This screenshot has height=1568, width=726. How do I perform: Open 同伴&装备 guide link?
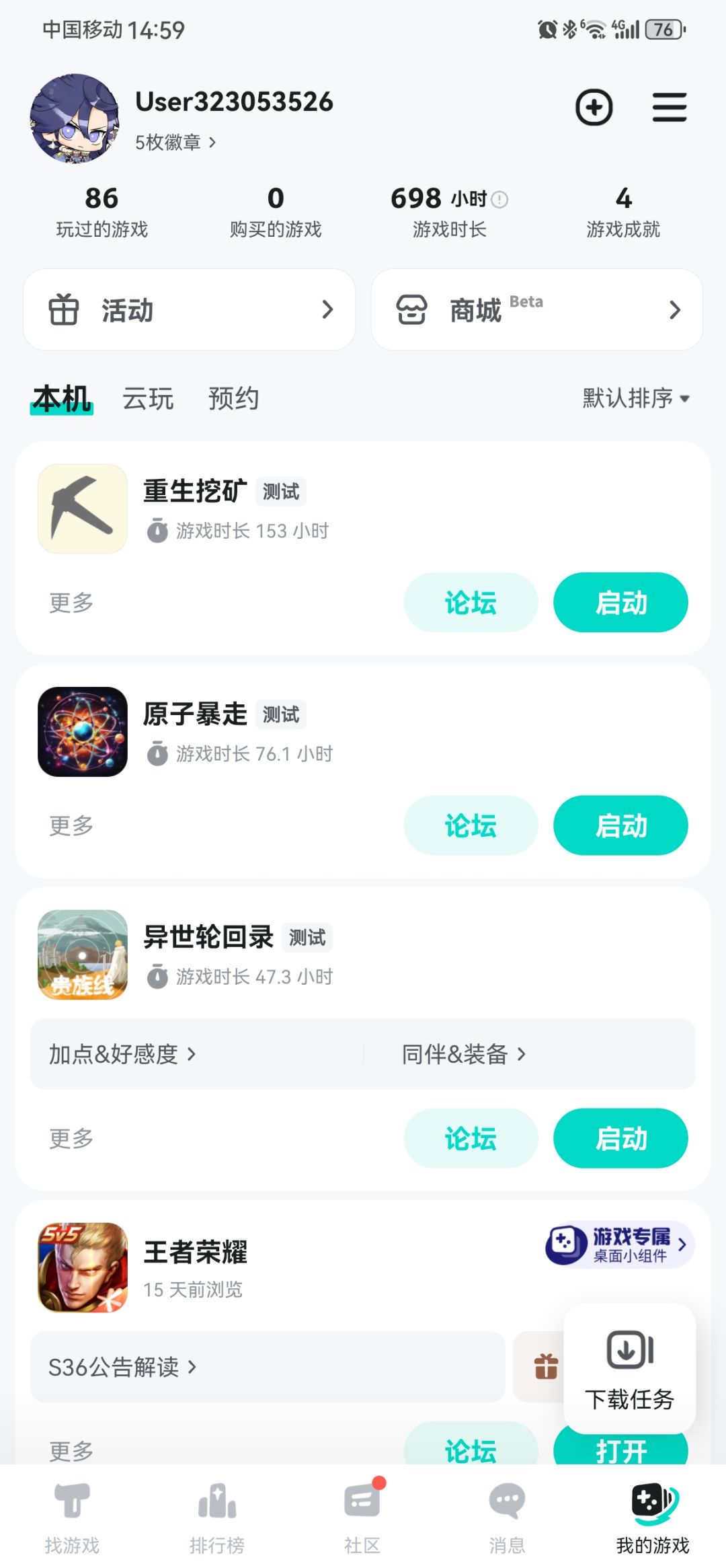click(464, 1054)
